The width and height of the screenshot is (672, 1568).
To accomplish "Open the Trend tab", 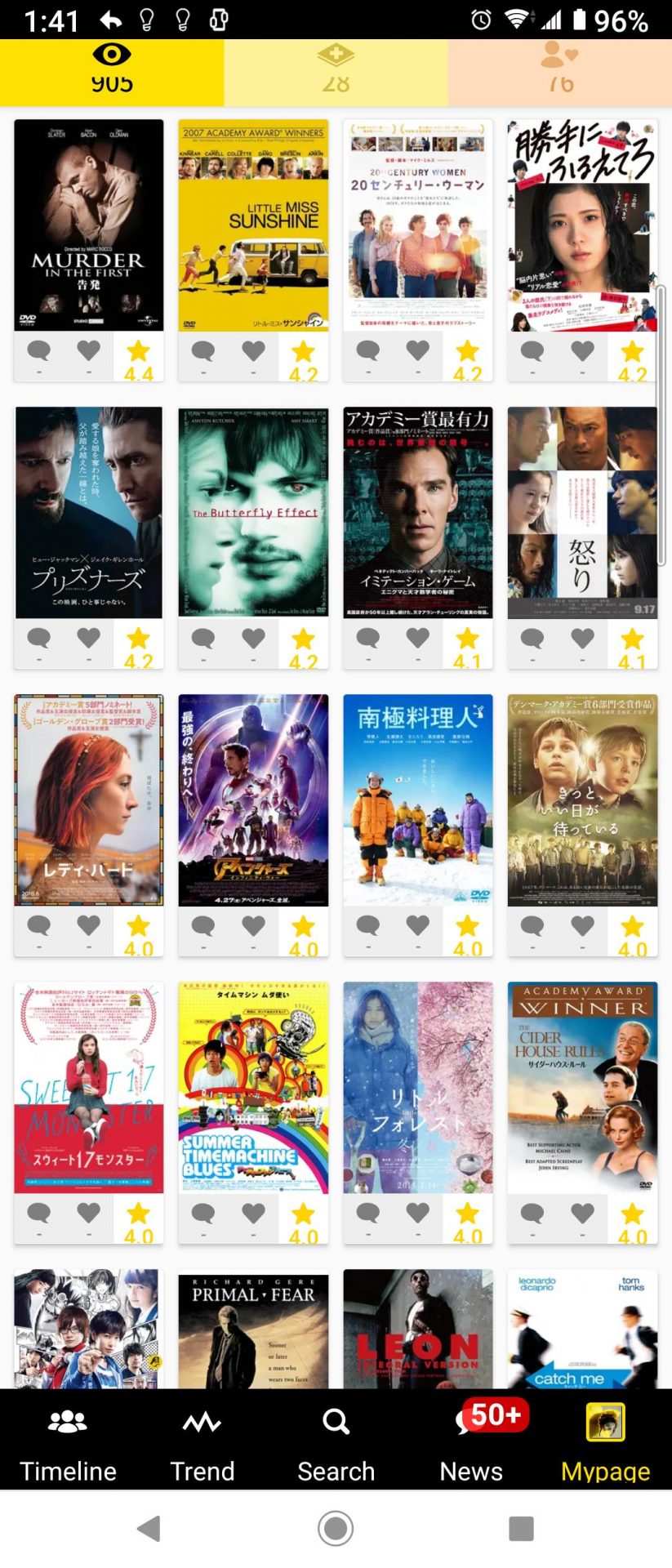I will tap(202, 1443).
